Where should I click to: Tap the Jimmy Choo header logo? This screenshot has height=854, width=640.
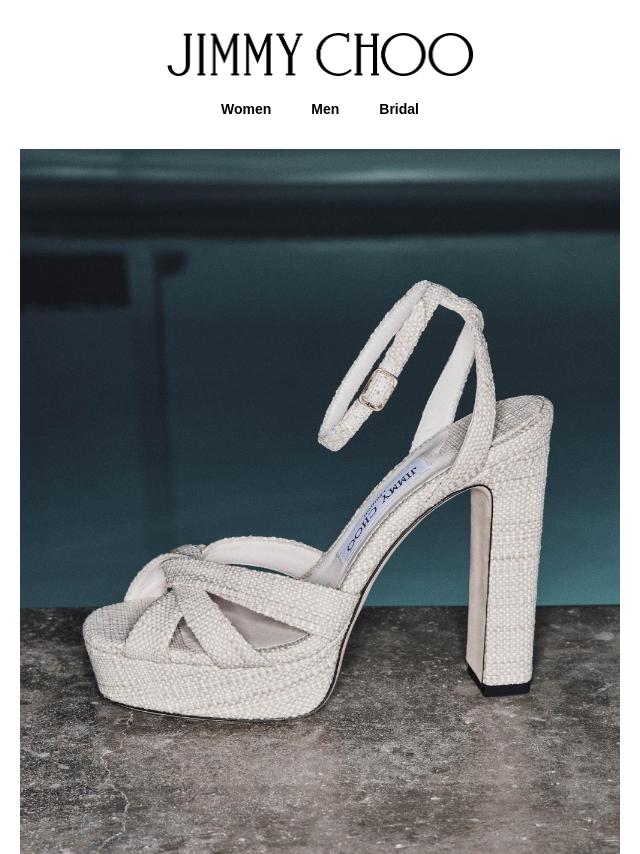(320, 54)
